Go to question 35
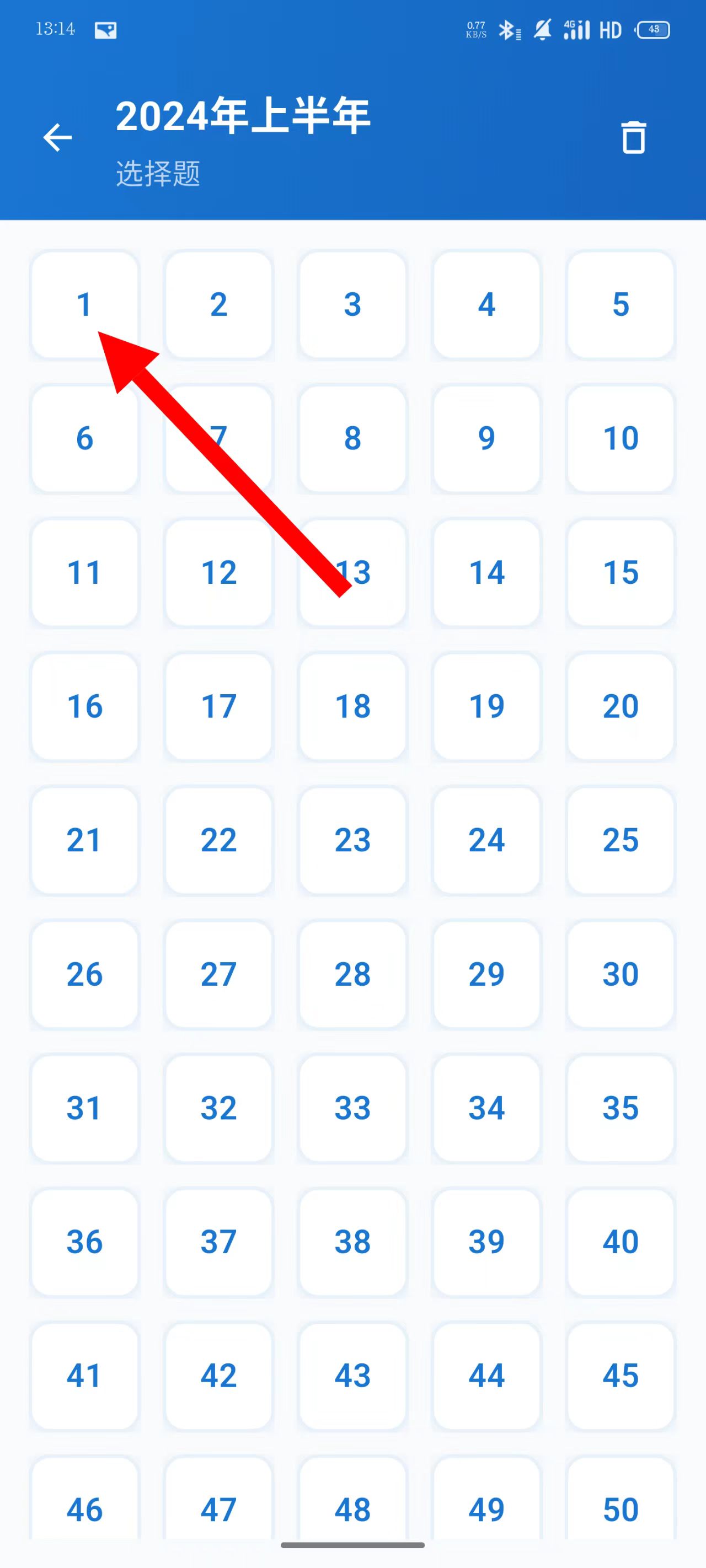 tap(620, 1108)
